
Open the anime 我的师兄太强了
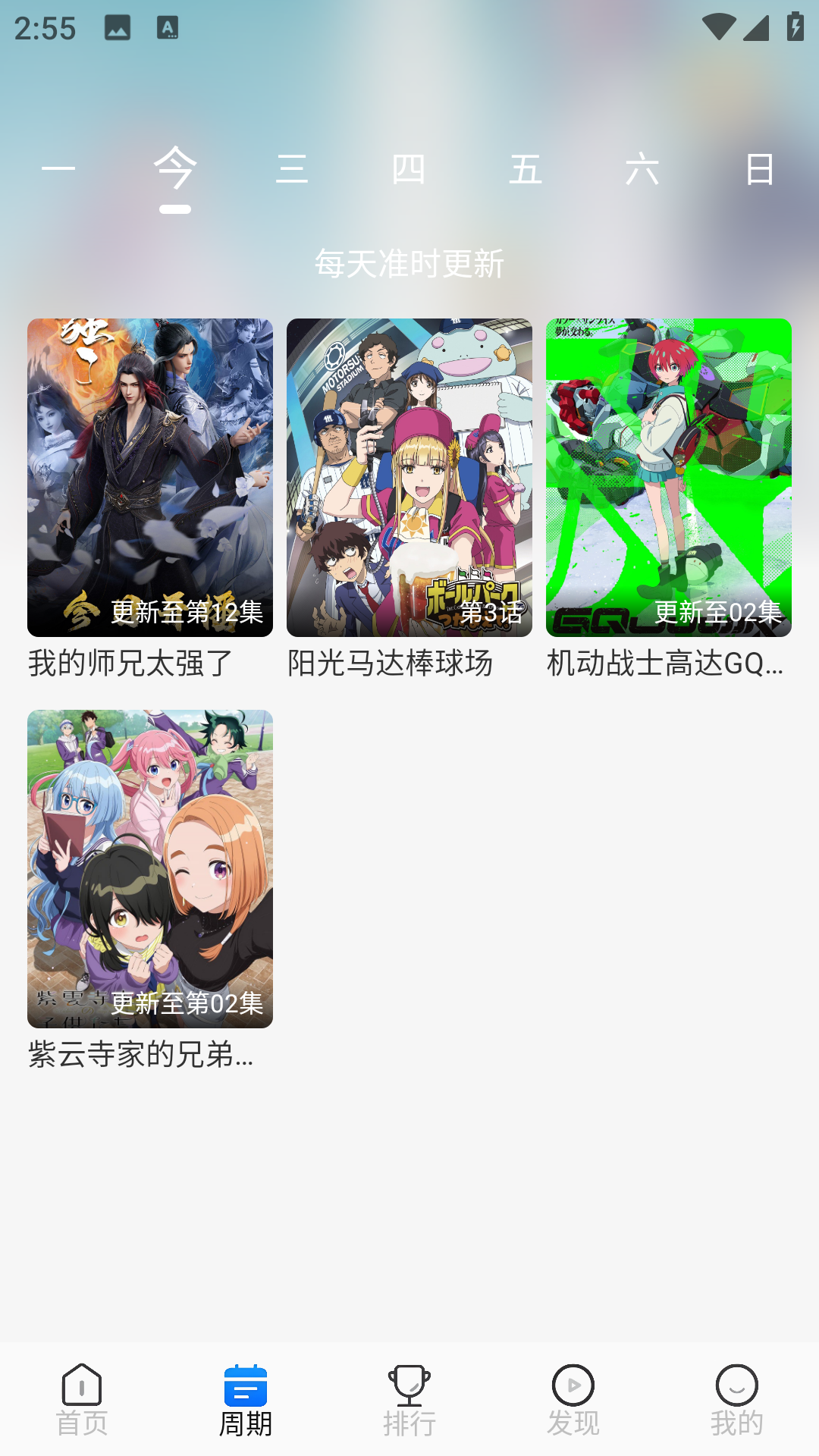[150, 478]
